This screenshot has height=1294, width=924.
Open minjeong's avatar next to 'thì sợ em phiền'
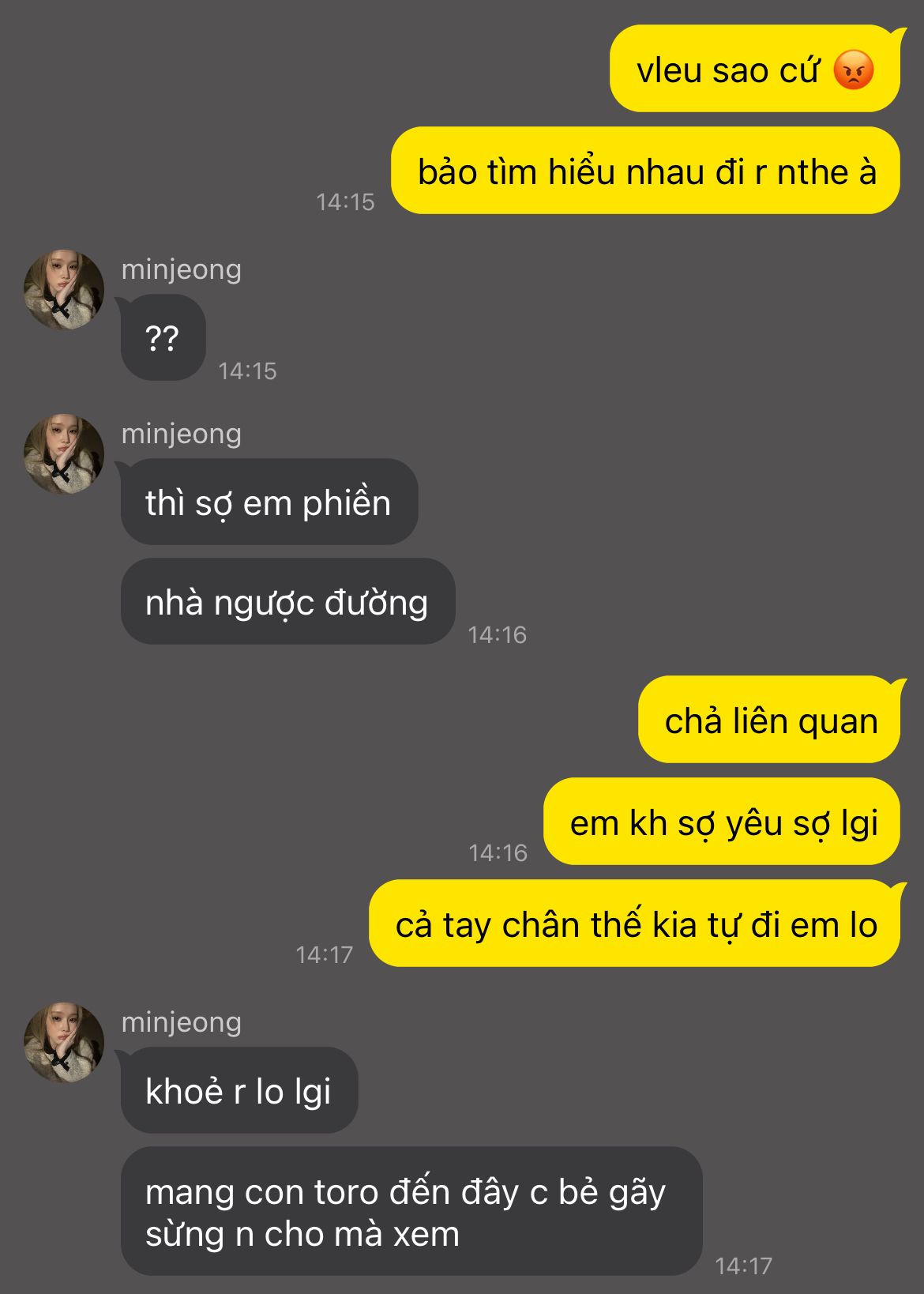63,454
